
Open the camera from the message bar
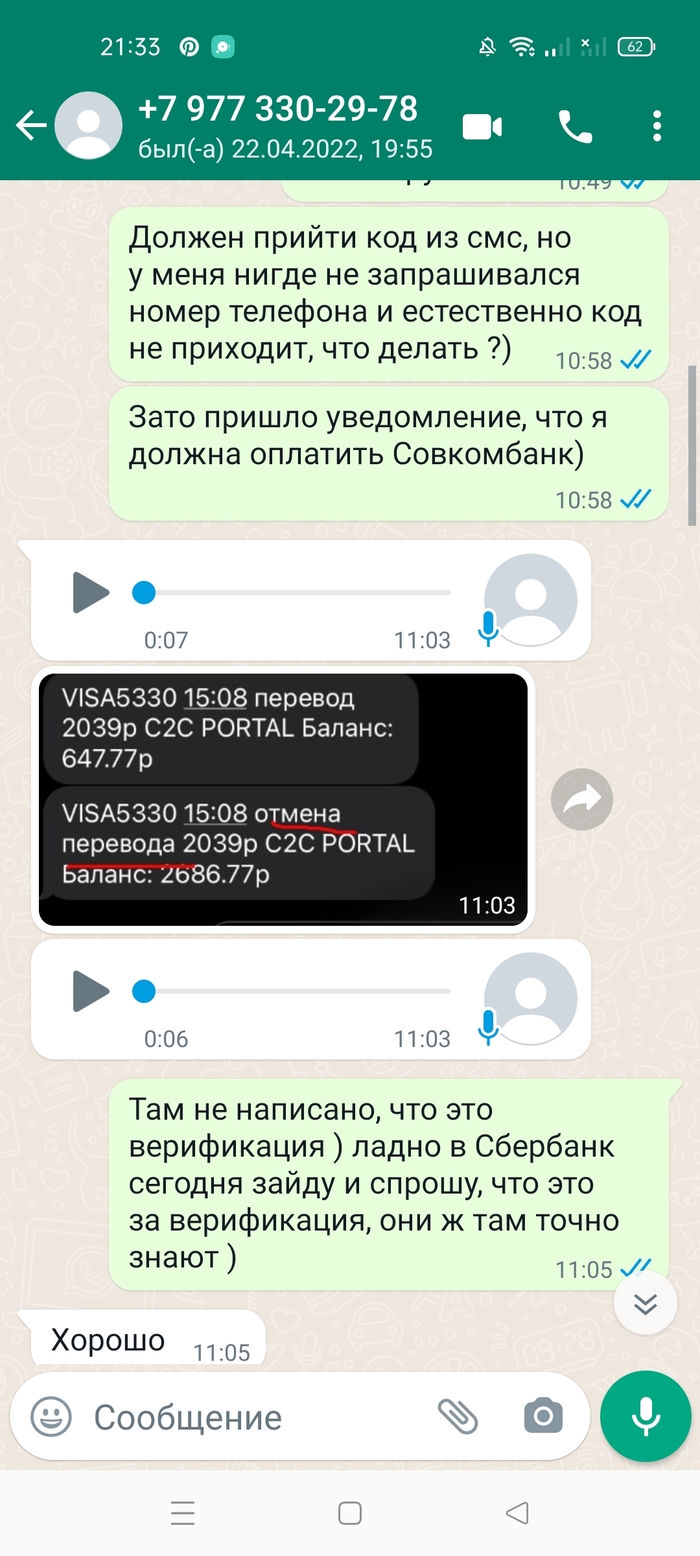(543, 1416)
